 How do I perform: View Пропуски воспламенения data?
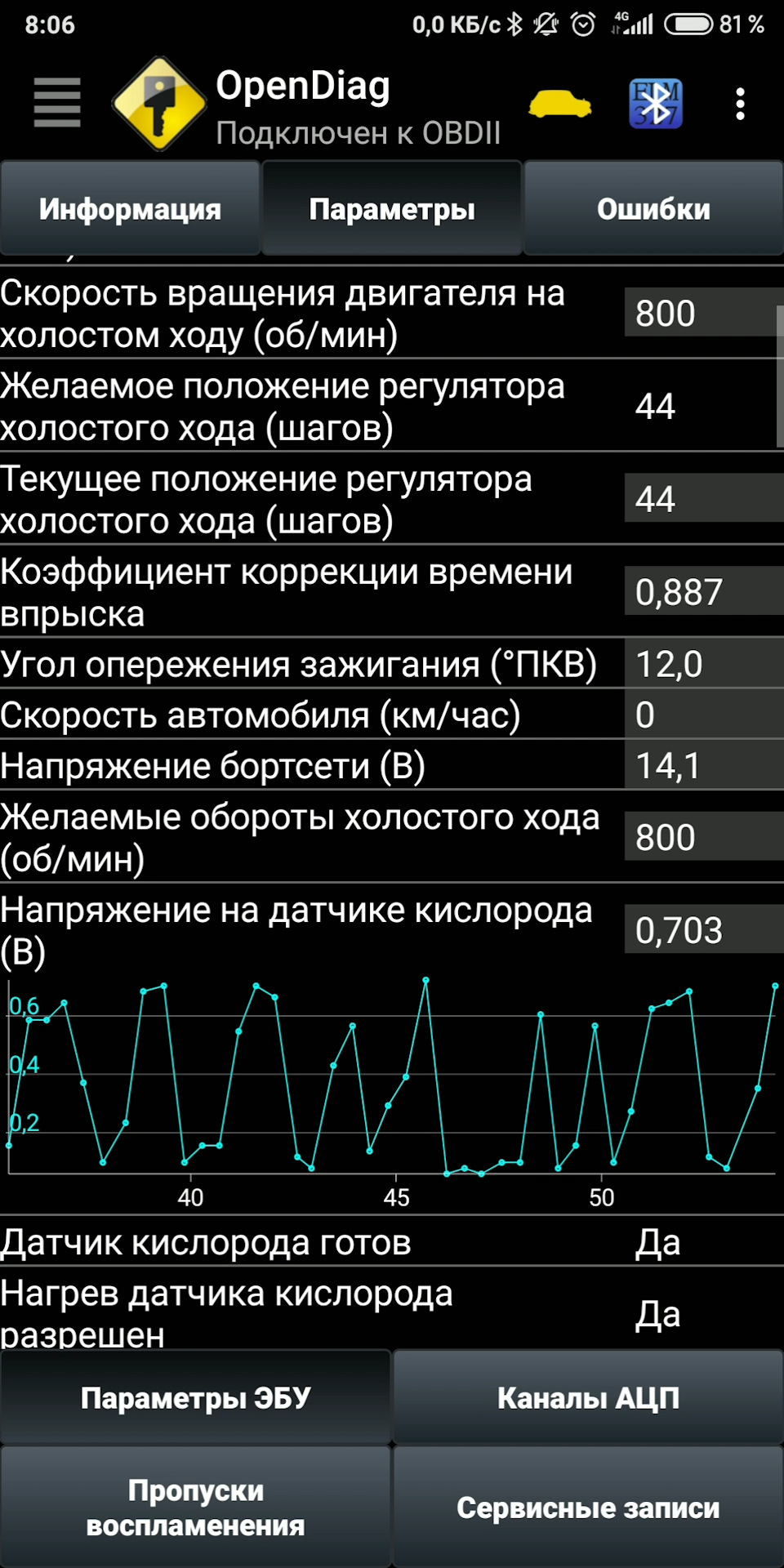[196, 1508]
